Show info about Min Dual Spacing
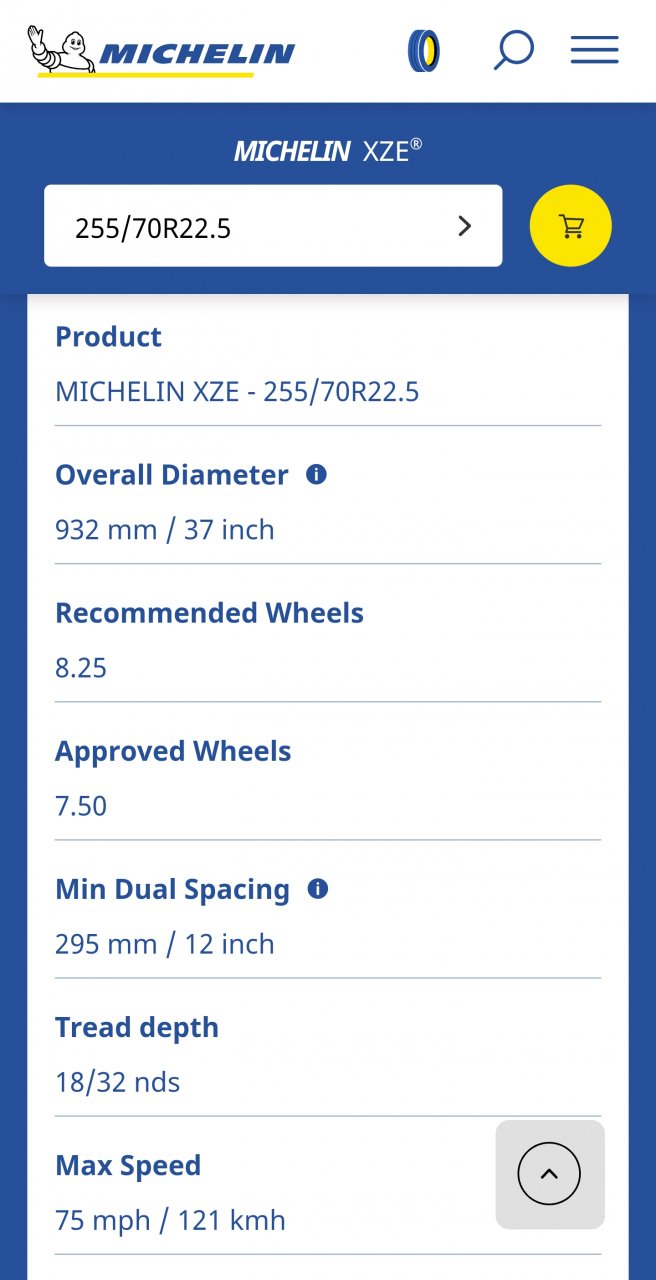 (x=317, y=888)
